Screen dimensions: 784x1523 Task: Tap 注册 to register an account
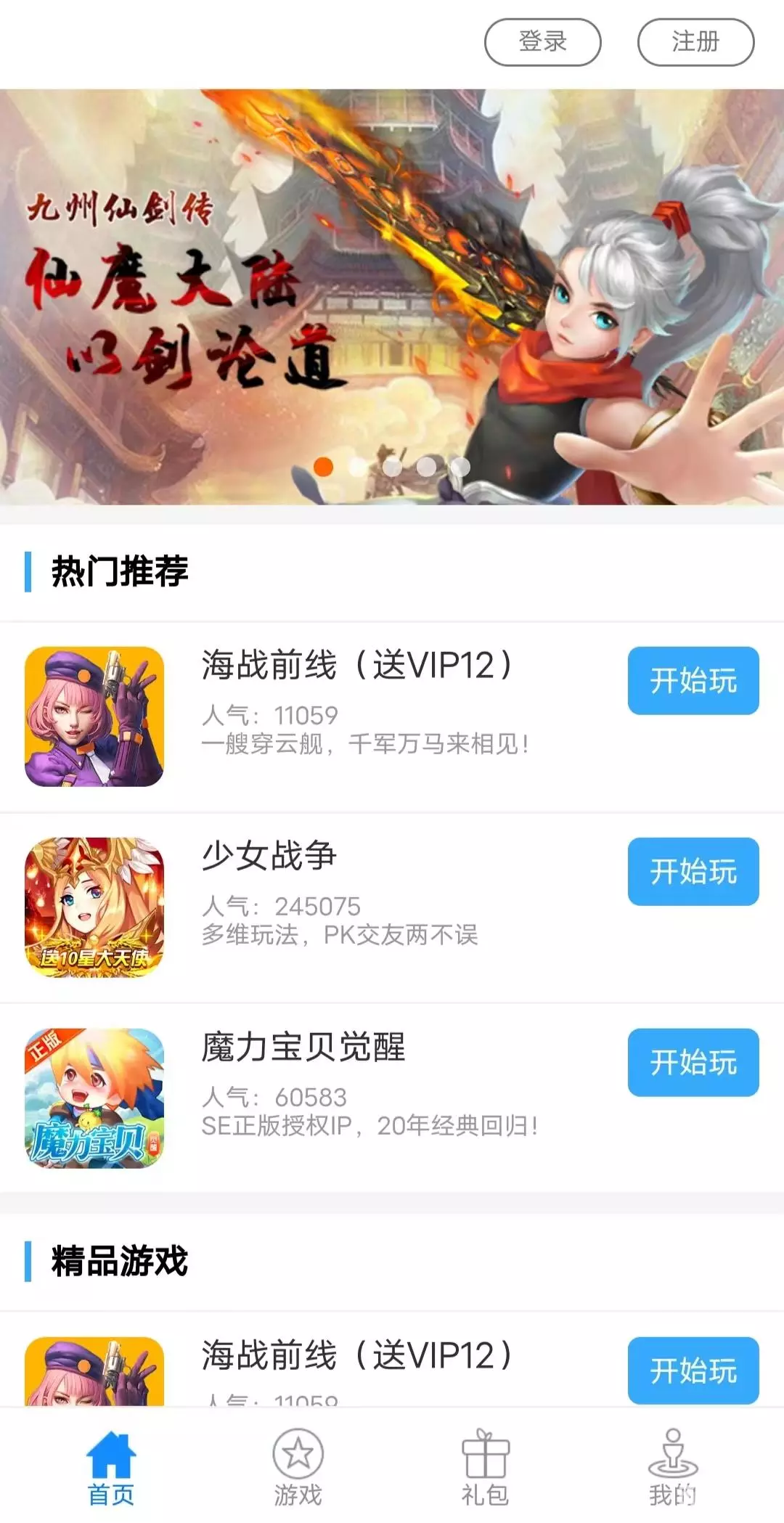(x=695, y=42)
